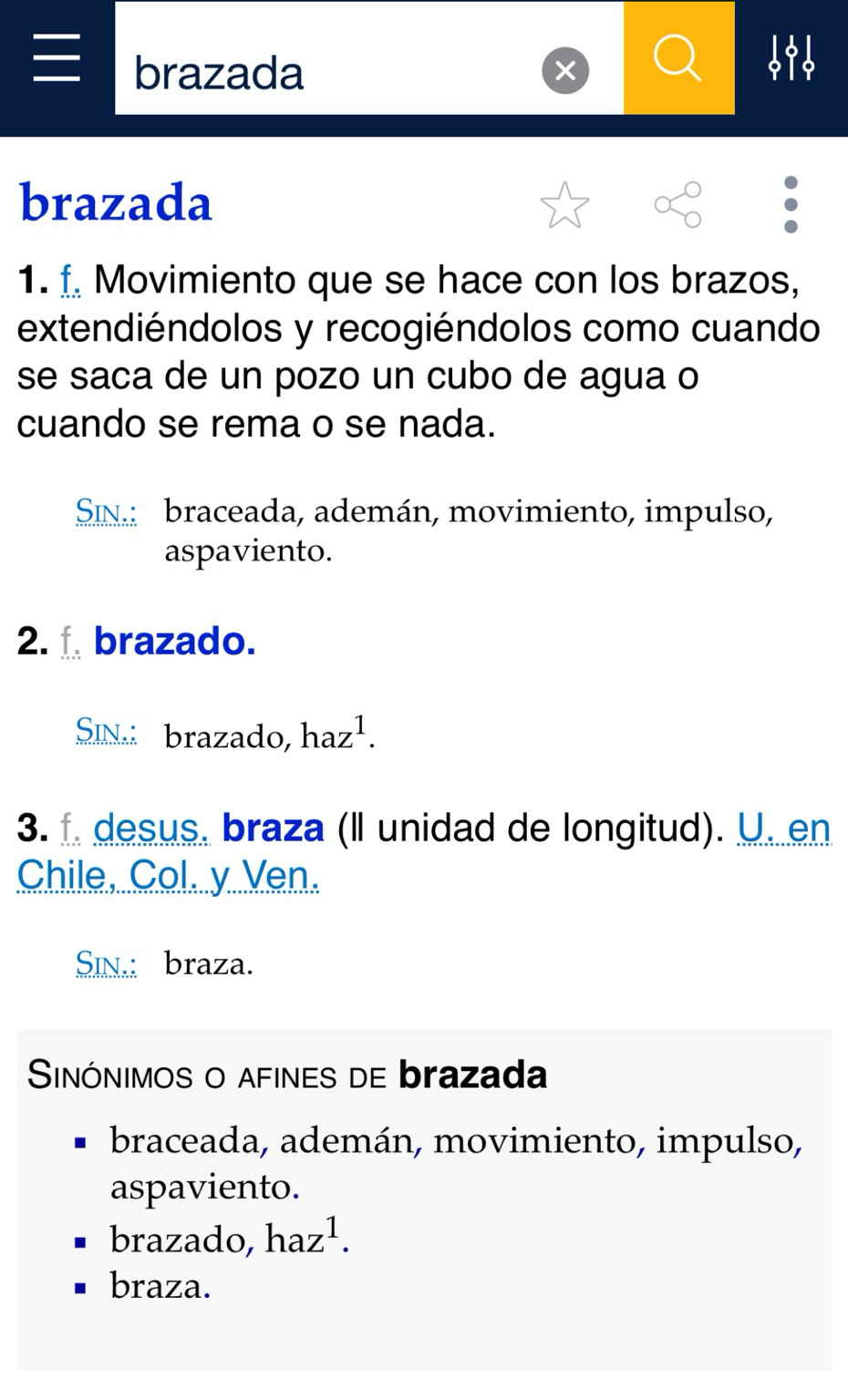
Task: Tap the Sin.: label under definition 1
Action: click(x=106, y=511)
